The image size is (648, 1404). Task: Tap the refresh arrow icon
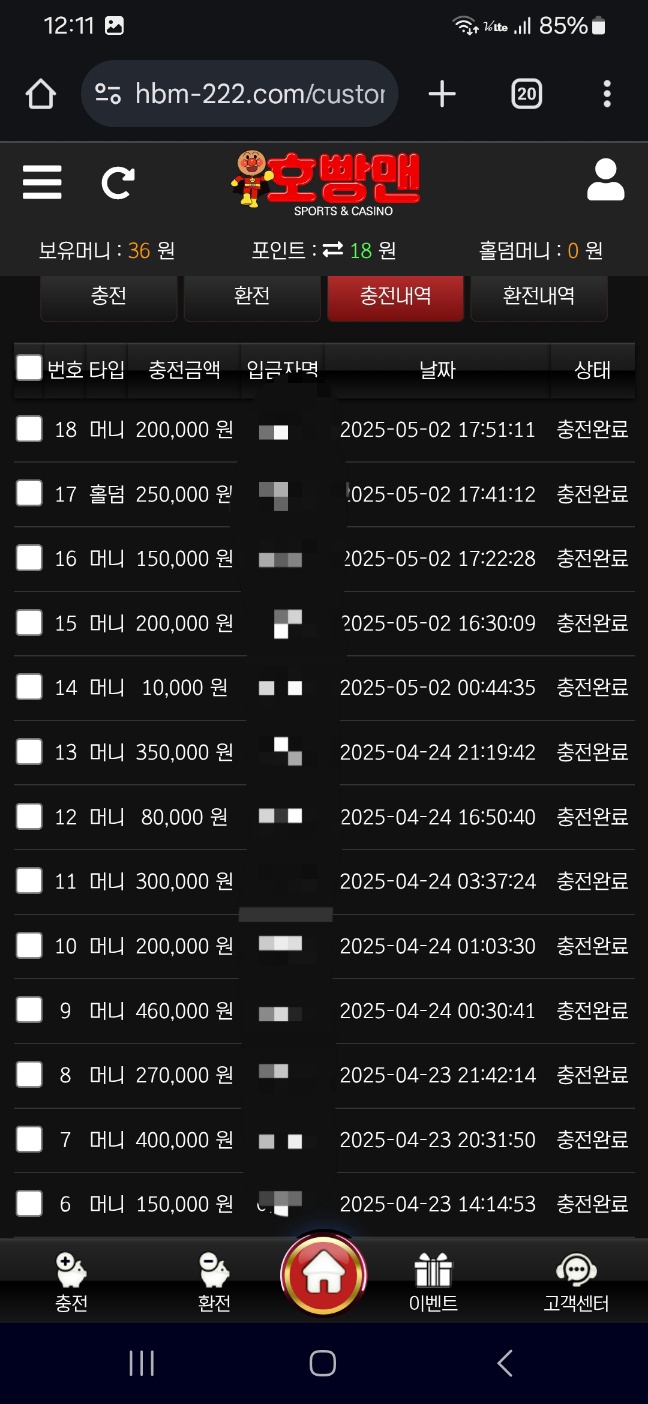(118, 182)
